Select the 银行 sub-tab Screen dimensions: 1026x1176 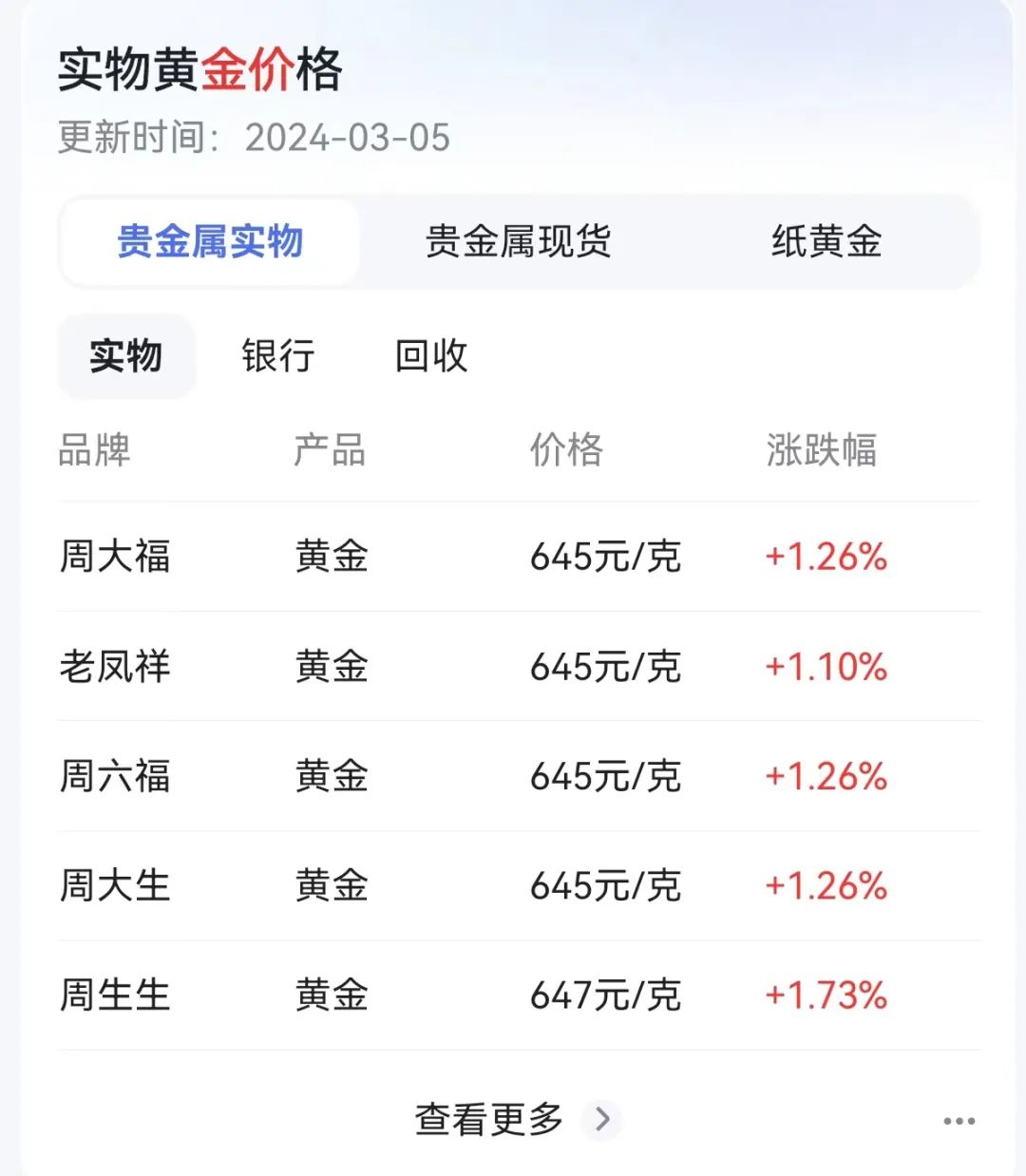(277, 356)
